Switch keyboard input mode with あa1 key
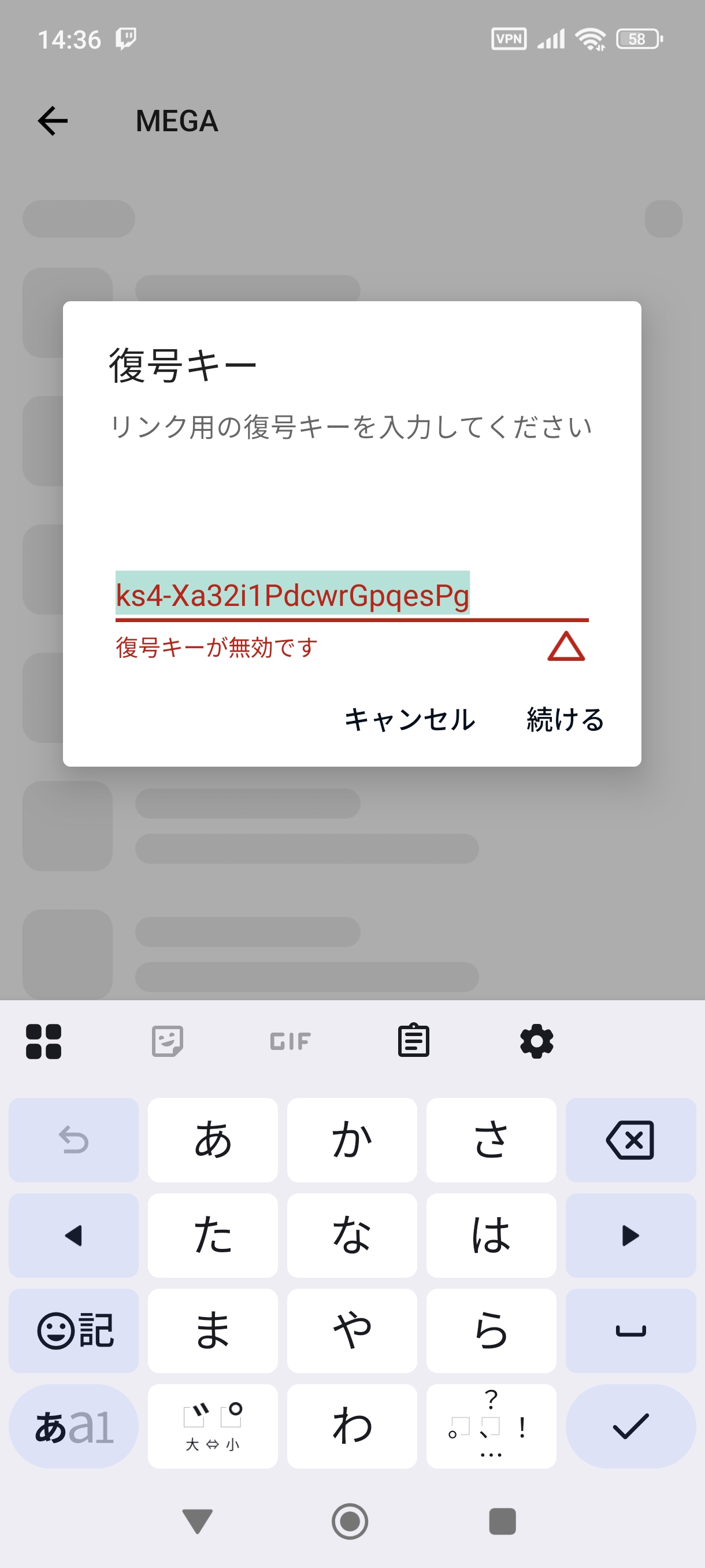705x1568 pixels. [73, 1426]
